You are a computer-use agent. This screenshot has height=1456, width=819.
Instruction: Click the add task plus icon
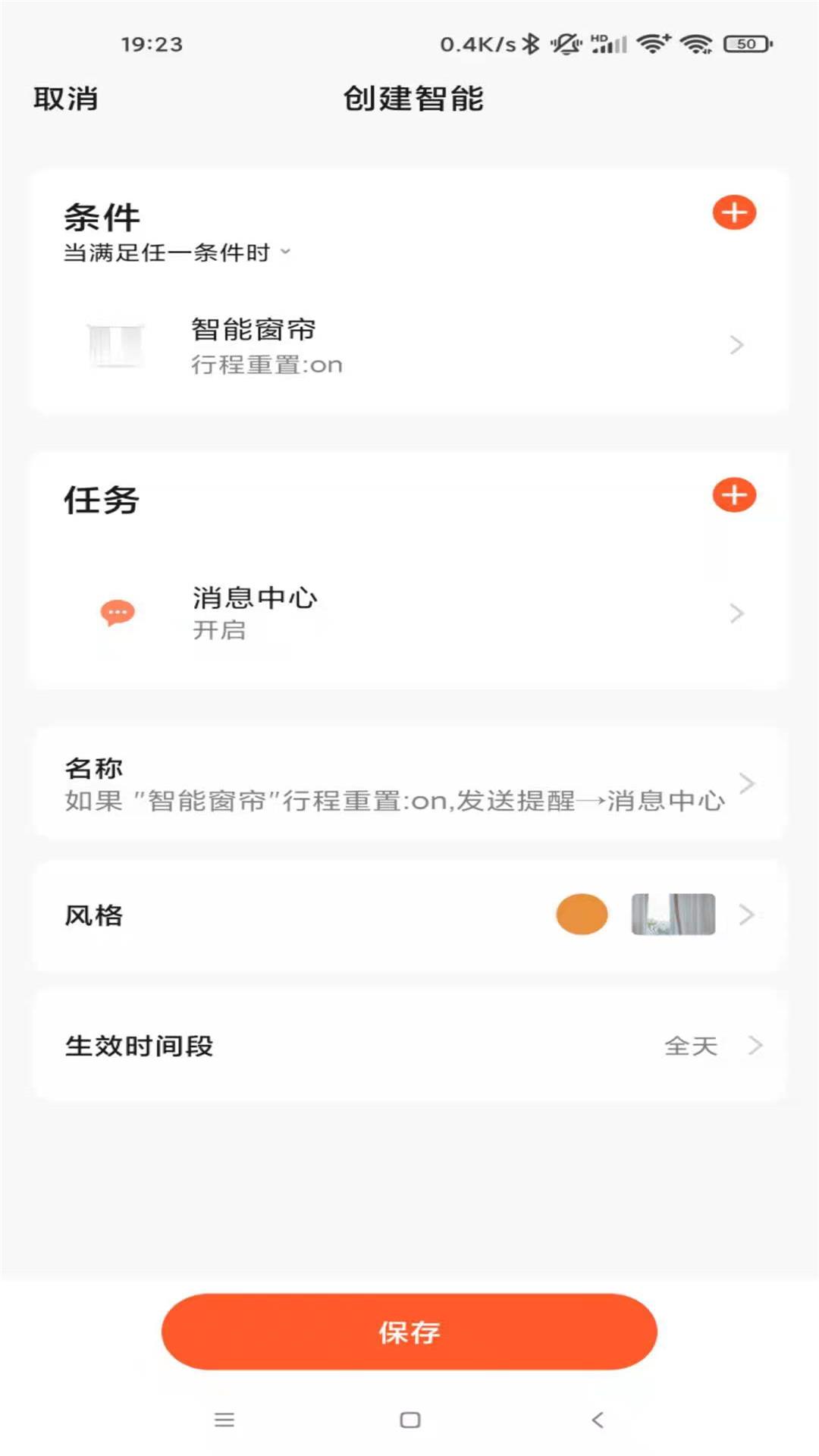pyautogui.click(x=733, y=493)
